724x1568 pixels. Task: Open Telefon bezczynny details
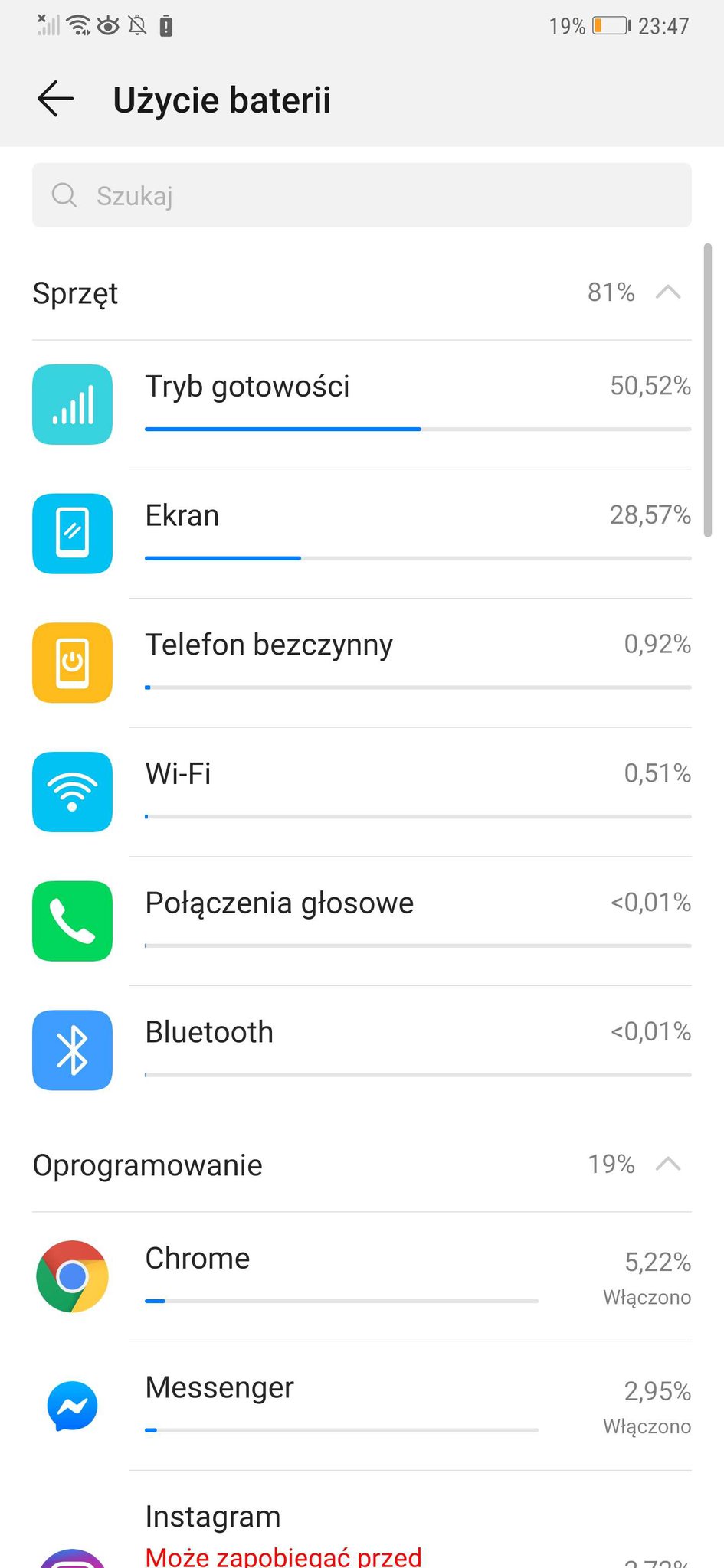362,662
